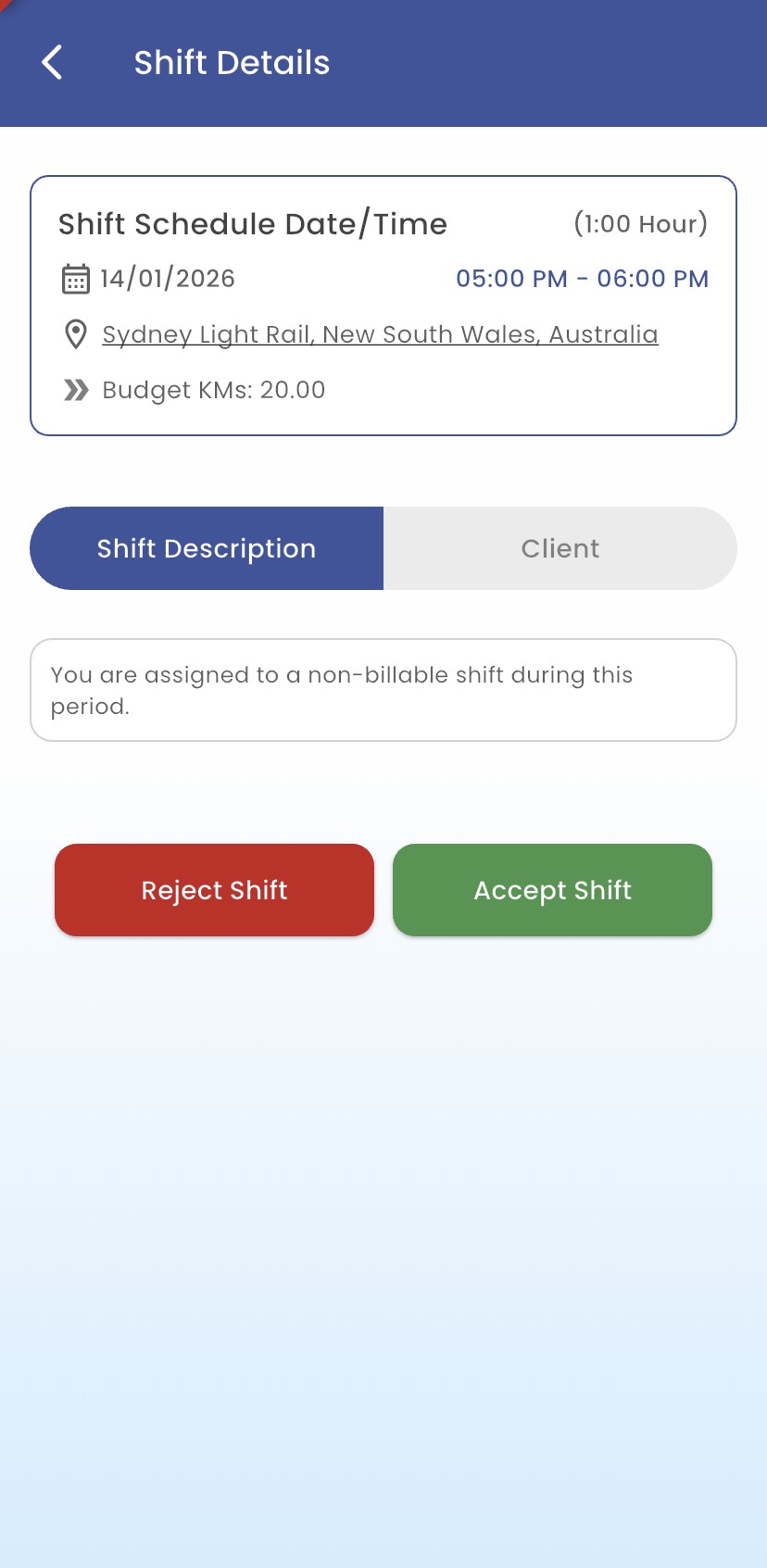Switch to the Client tab
Image resolution: width=767 pixels, height=1568 pixels.
[x=560, y=548]
